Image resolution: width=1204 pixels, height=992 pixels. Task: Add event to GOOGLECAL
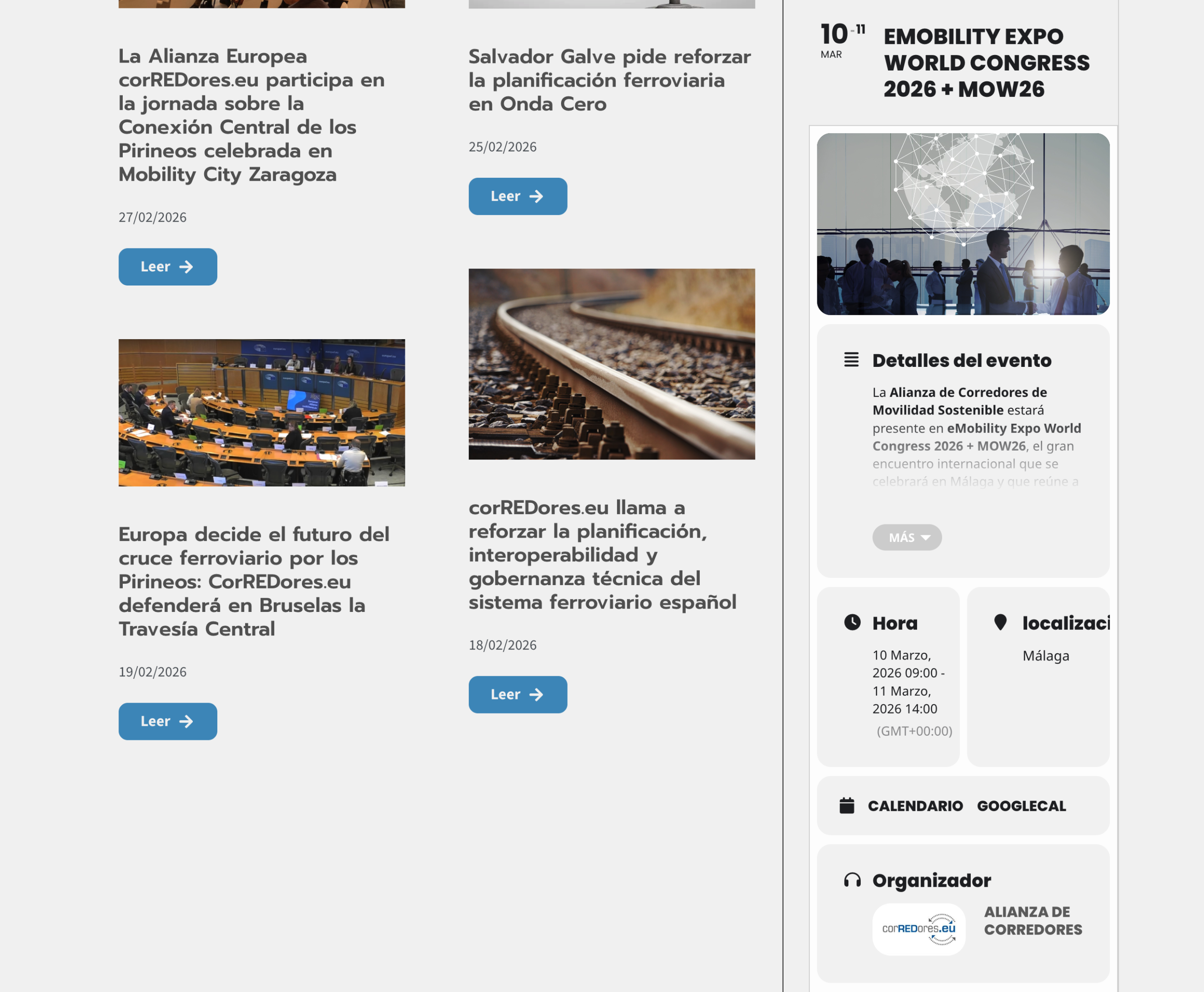[1021, 806]
